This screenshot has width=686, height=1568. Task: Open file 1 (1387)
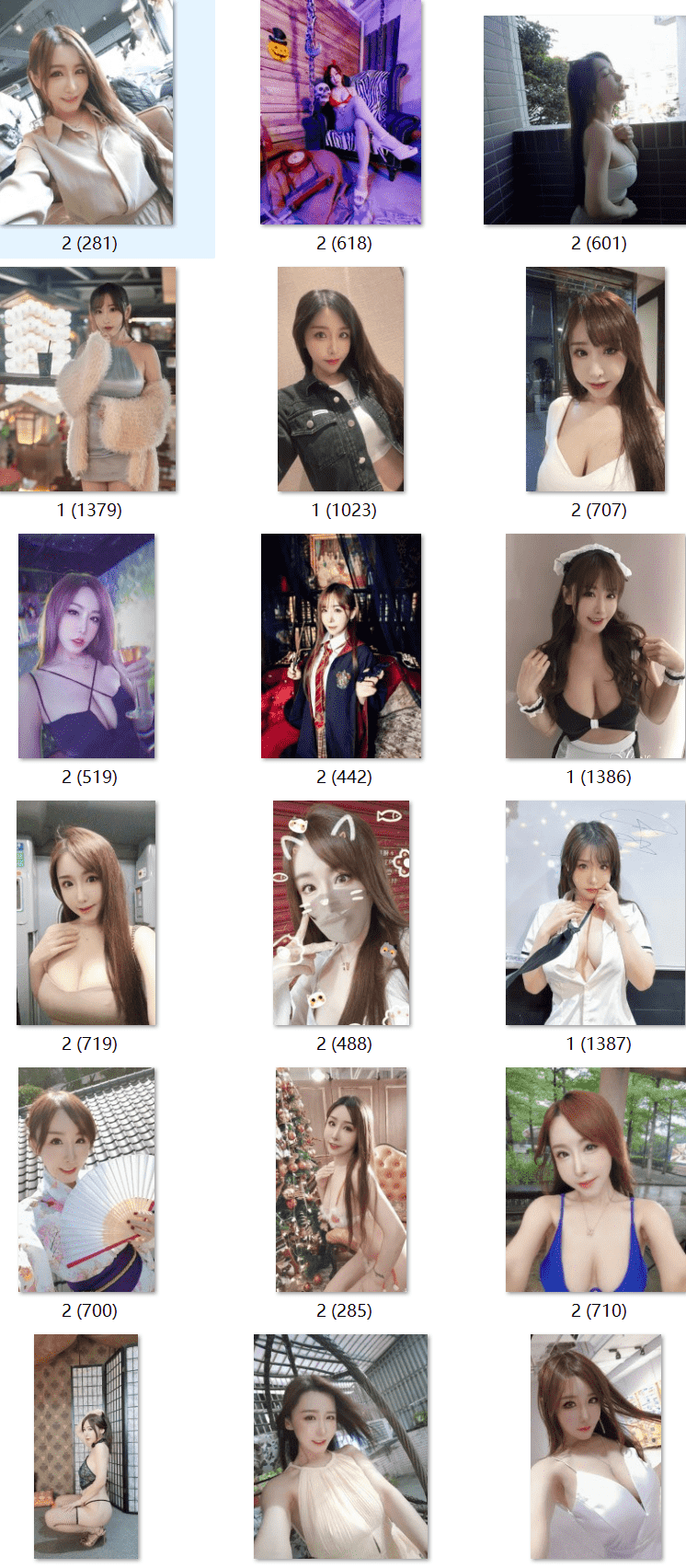pyautogui.click(x=595, y=913)
